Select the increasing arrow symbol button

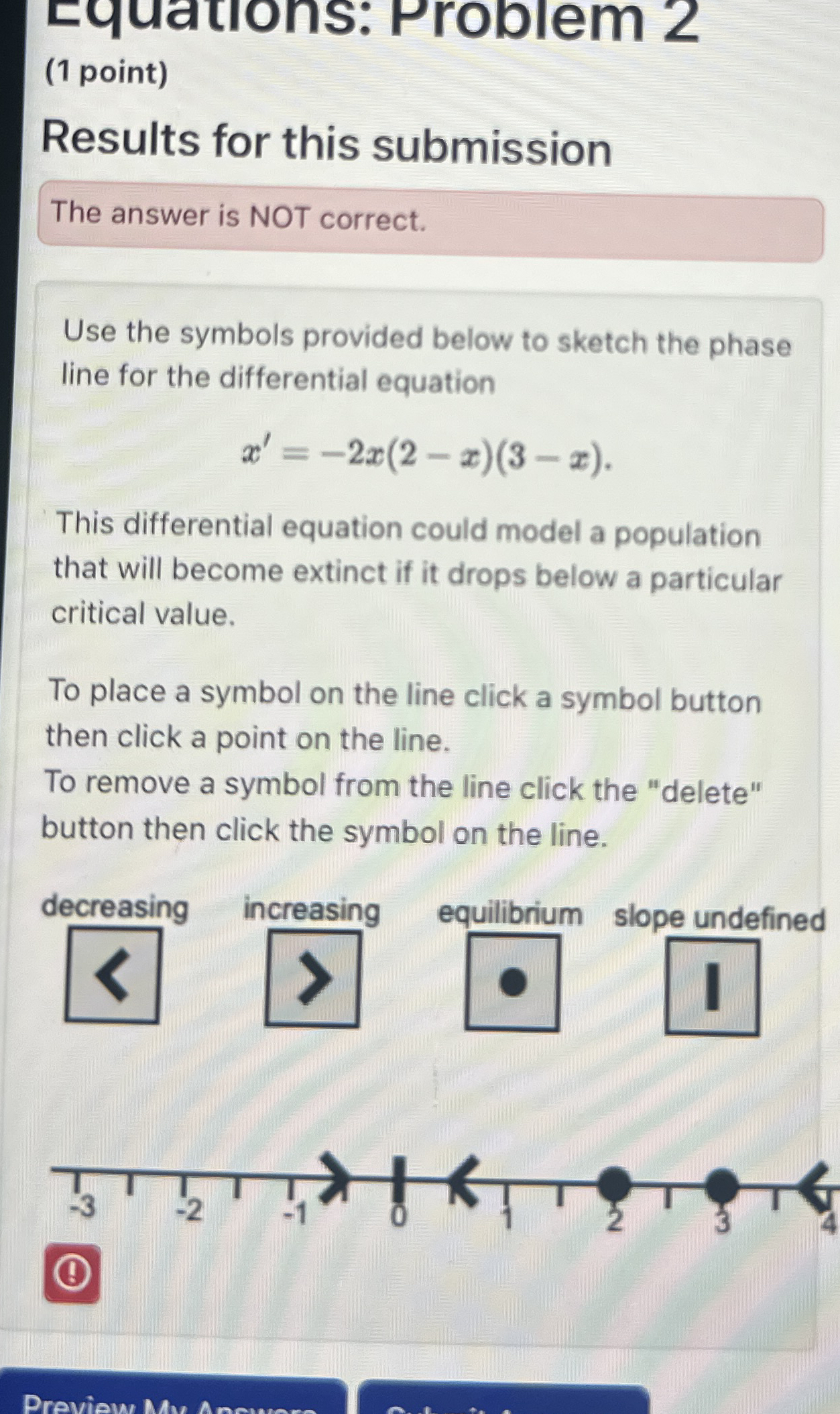[312, 980]
